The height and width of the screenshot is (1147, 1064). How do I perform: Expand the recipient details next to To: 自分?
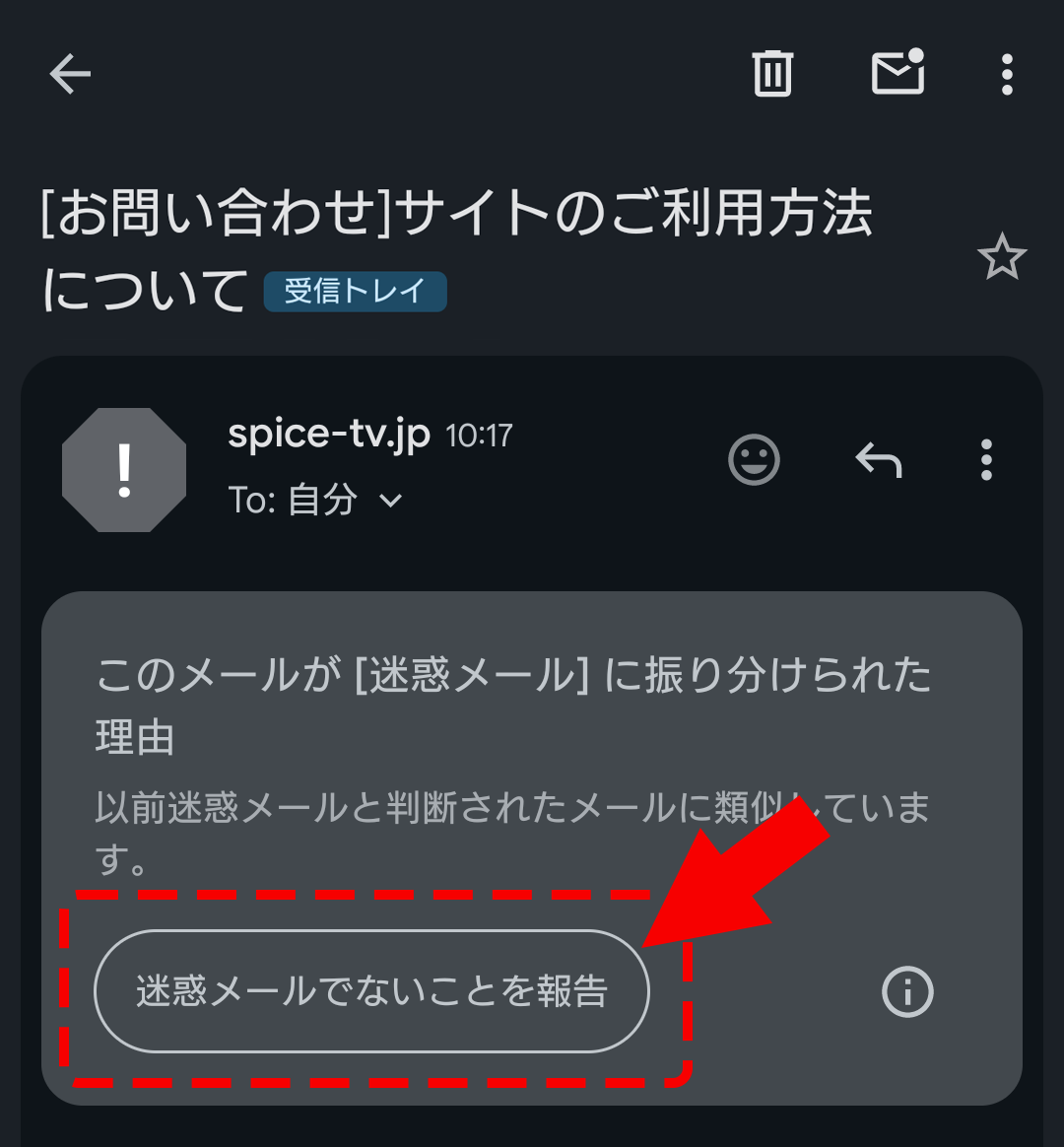tap(391, 501)
